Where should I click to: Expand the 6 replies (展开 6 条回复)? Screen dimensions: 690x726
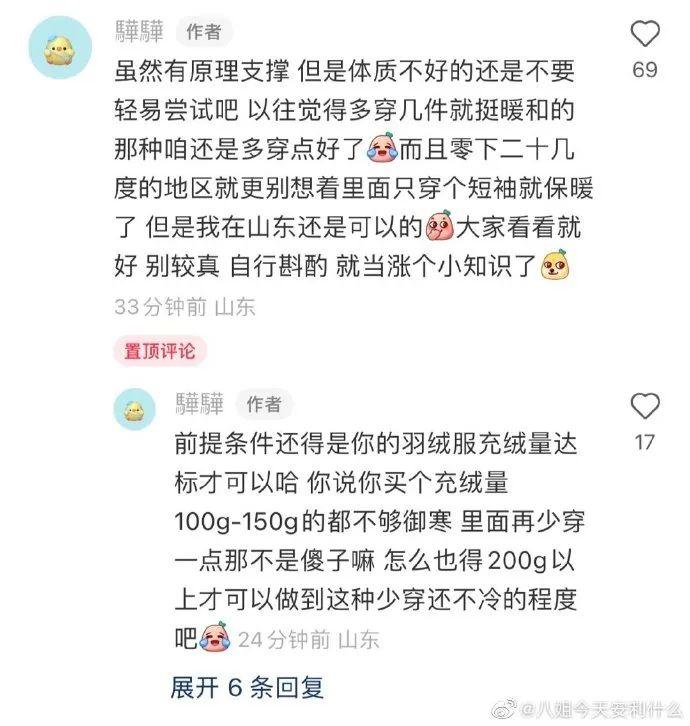247,687
